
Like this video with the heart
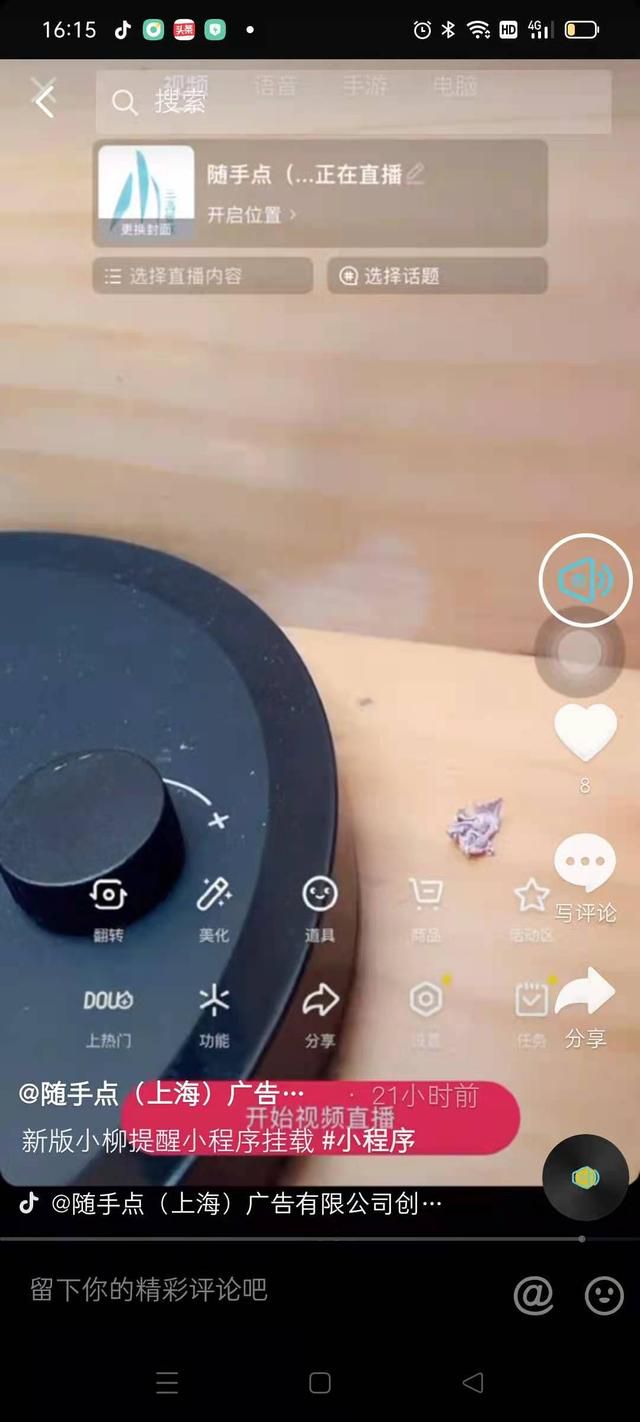point(585,734)
